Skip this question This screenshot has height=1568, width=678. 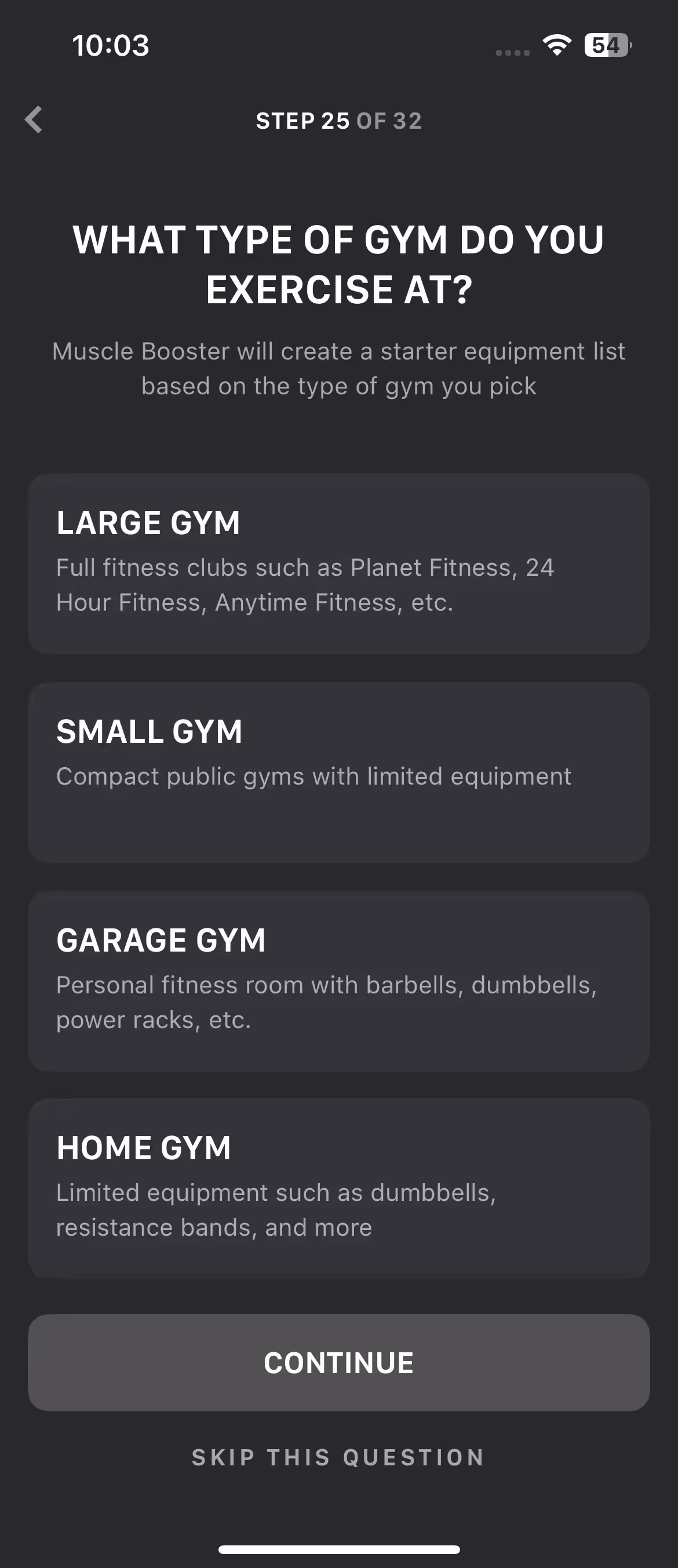tap(338, 1458)
